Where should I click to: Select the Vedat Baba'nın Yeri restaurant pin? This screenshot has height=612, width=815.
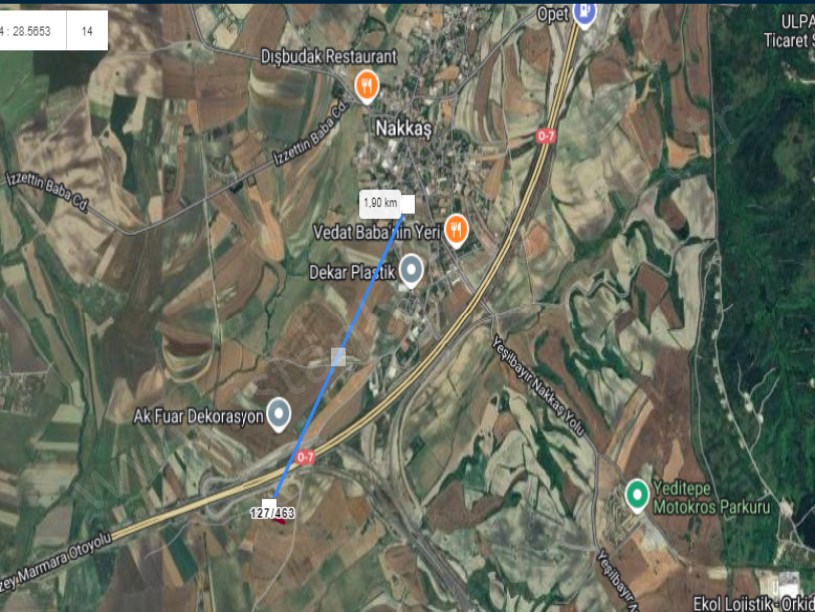tap(455, 229)
